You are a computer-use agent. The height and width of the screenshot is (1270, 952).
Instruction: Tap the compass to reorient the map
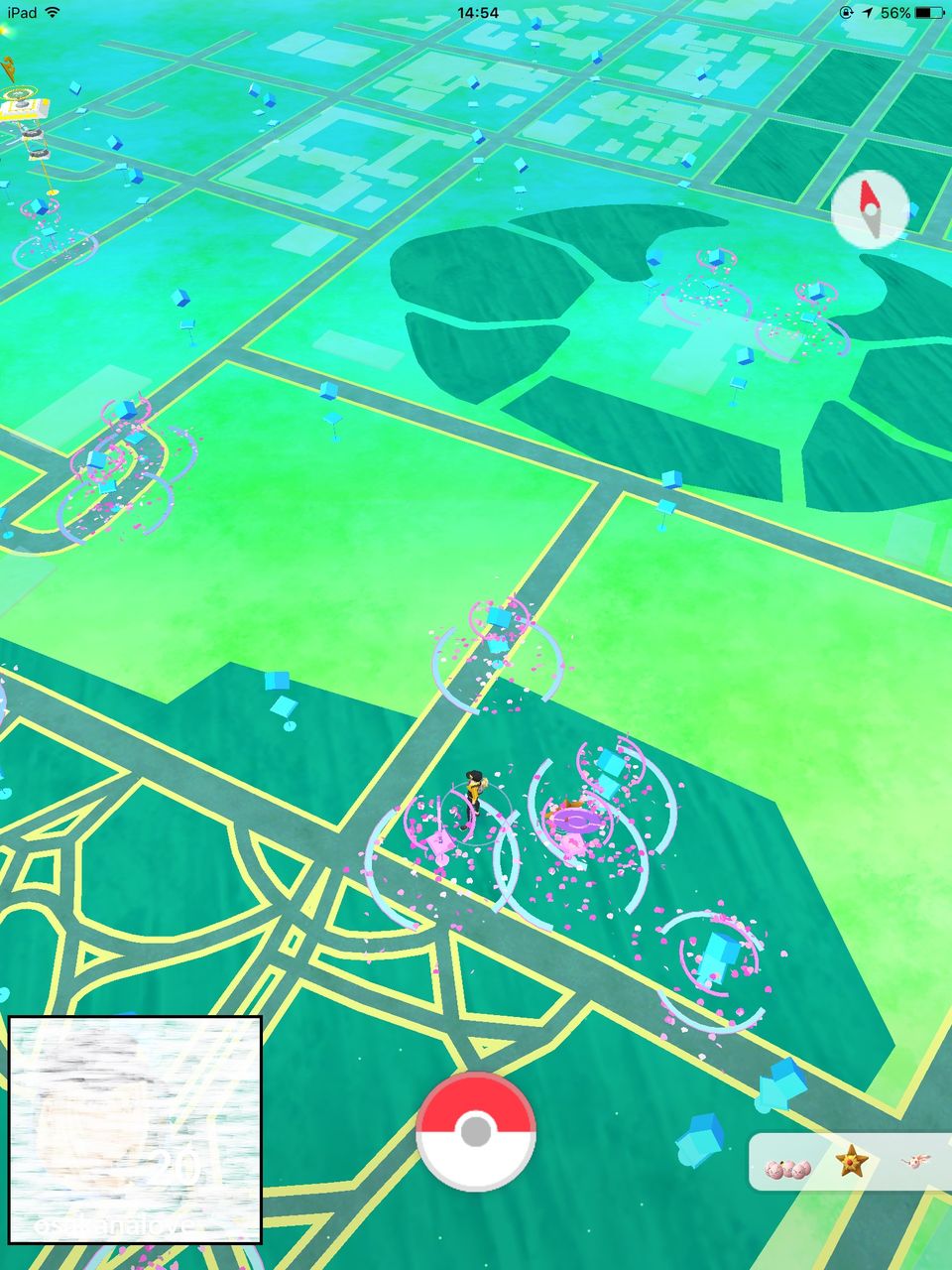(x=870, y=208)
